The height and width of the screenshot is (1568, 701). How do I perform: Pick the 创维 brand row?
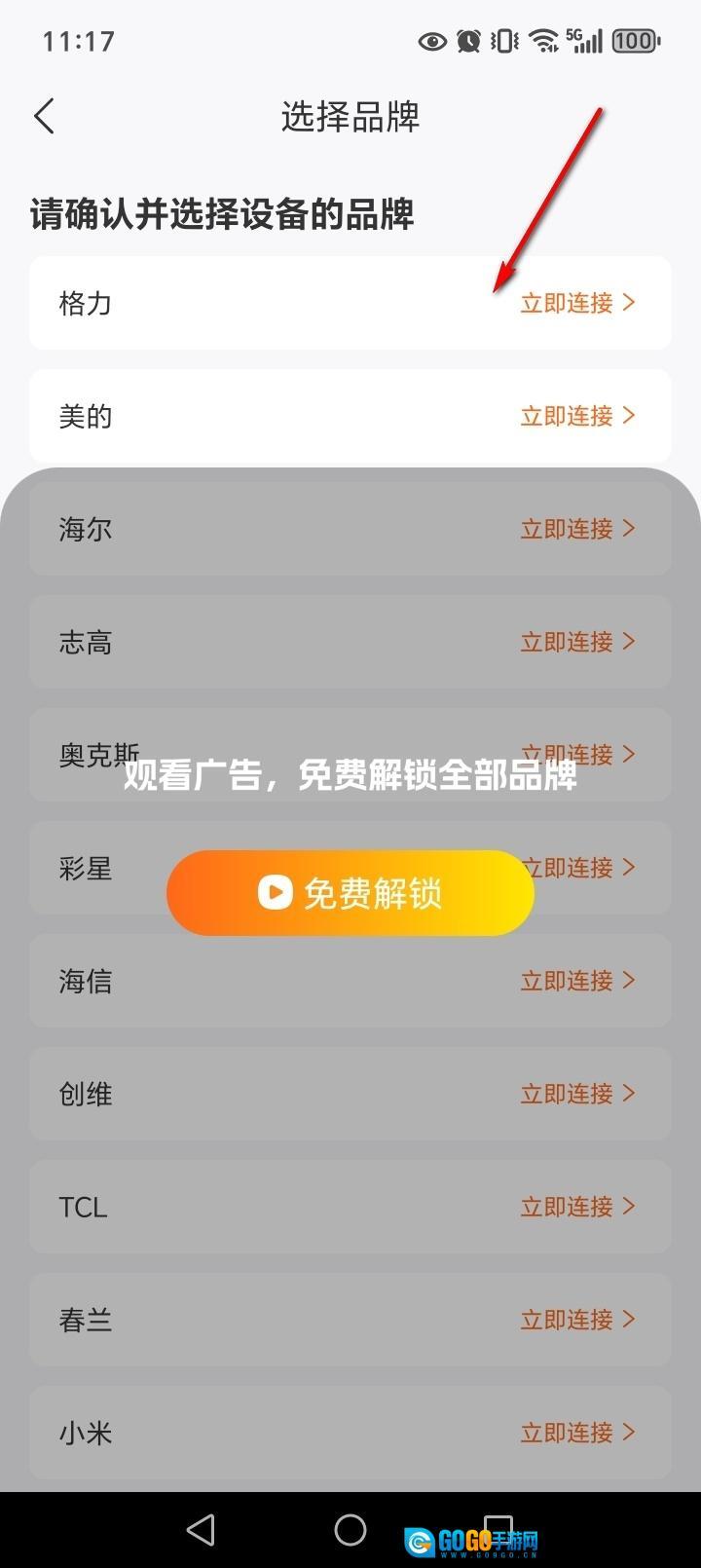pos(350,1094)
